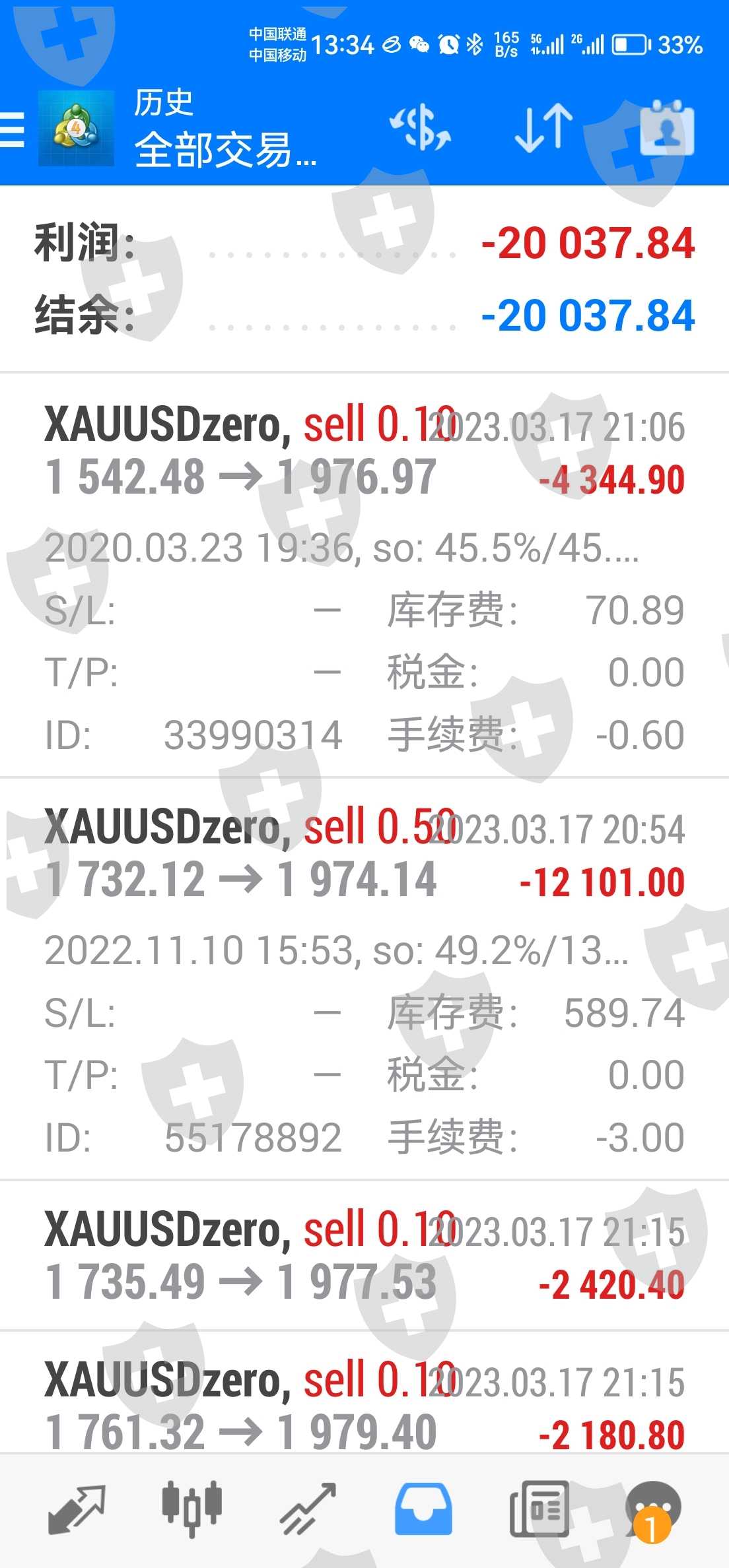Image resolution: width=729 pixels, height=1568 pixels.
Task: Filter history by symbol with the dollar icon
Action: click(x=421, y=129)
